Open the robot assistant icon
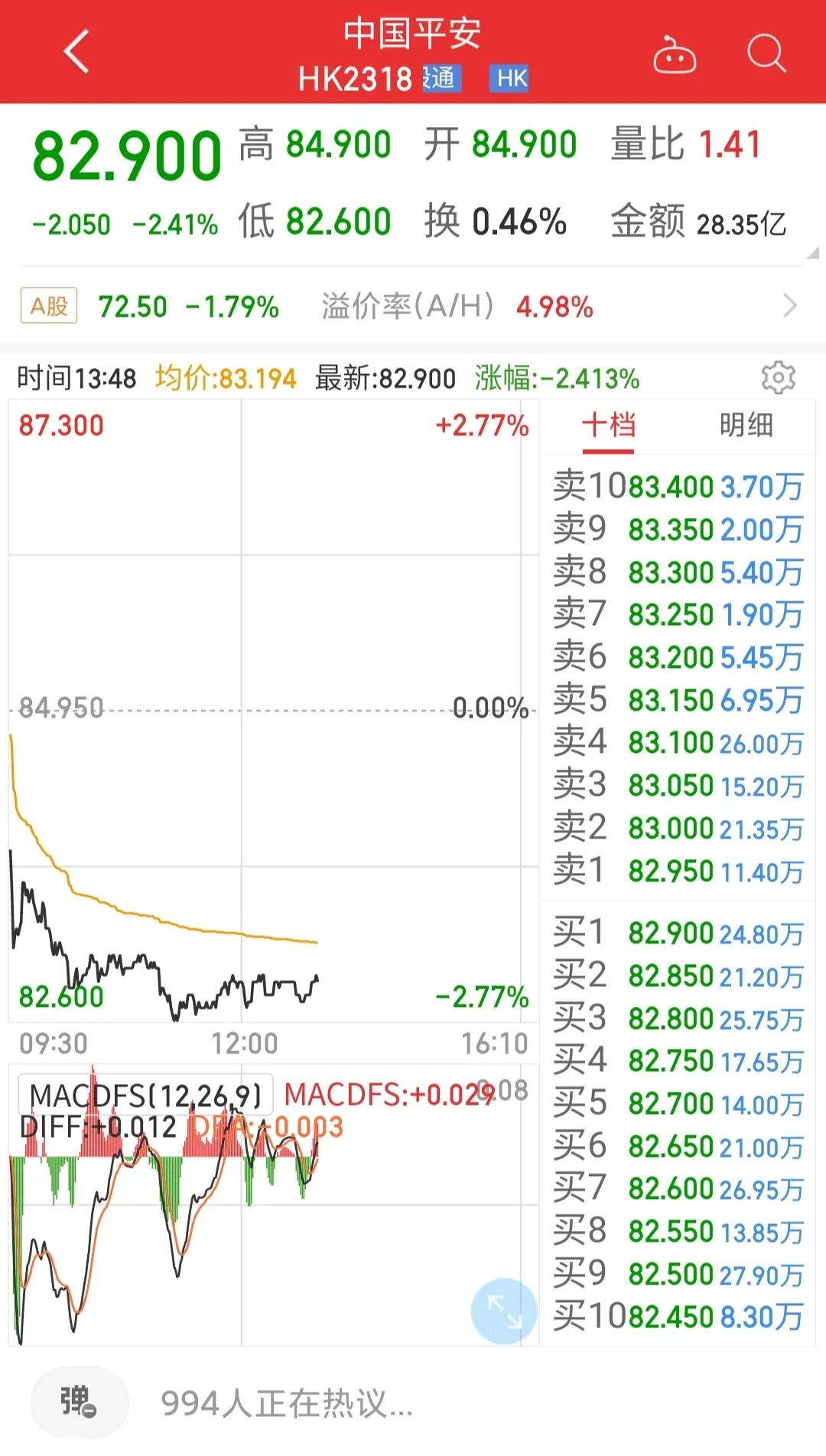Screen dimensions: 826x1456 coord(674,54)
